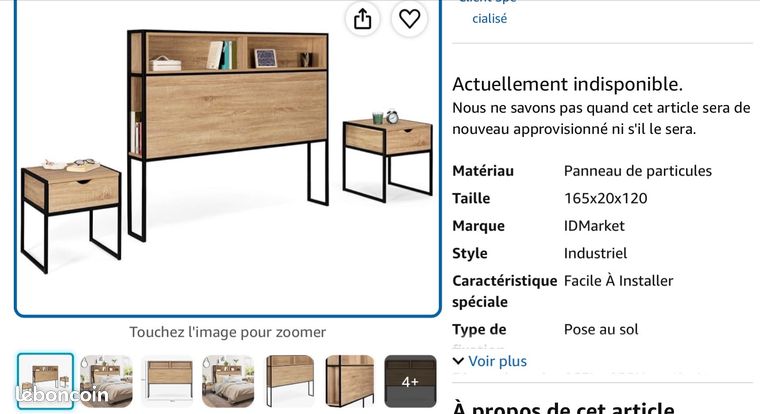View the sixth thumbnail with the frame close-up
This screenshot has height=414, width=760.
[x=350, y=381]
